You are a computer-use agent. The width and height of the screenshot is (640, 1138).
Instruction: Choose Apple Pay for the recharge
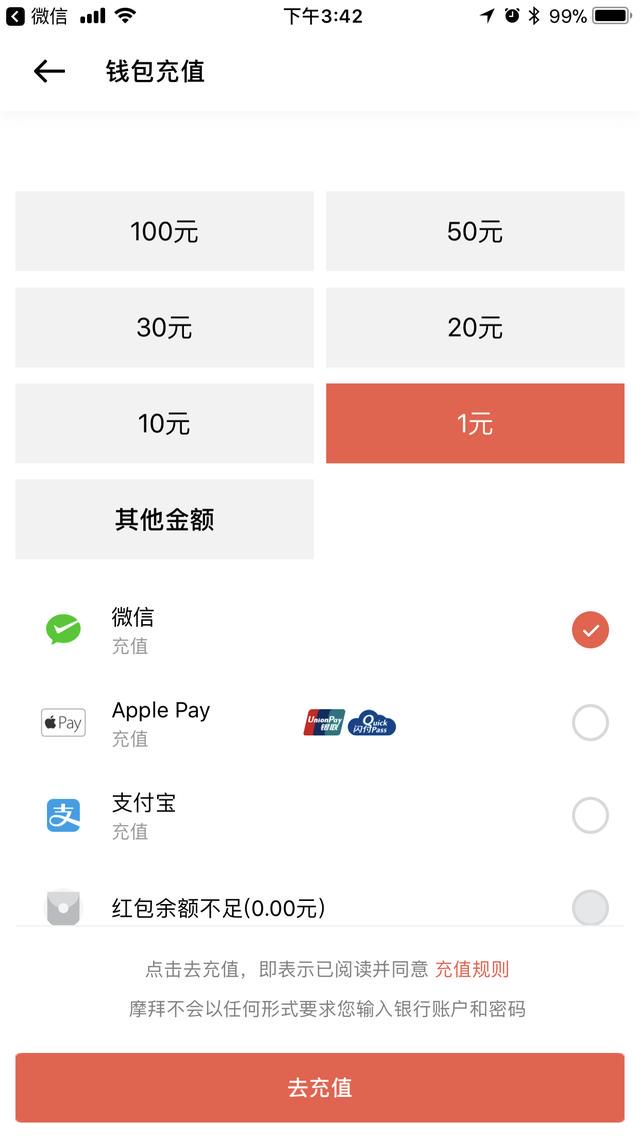(320, 723)
